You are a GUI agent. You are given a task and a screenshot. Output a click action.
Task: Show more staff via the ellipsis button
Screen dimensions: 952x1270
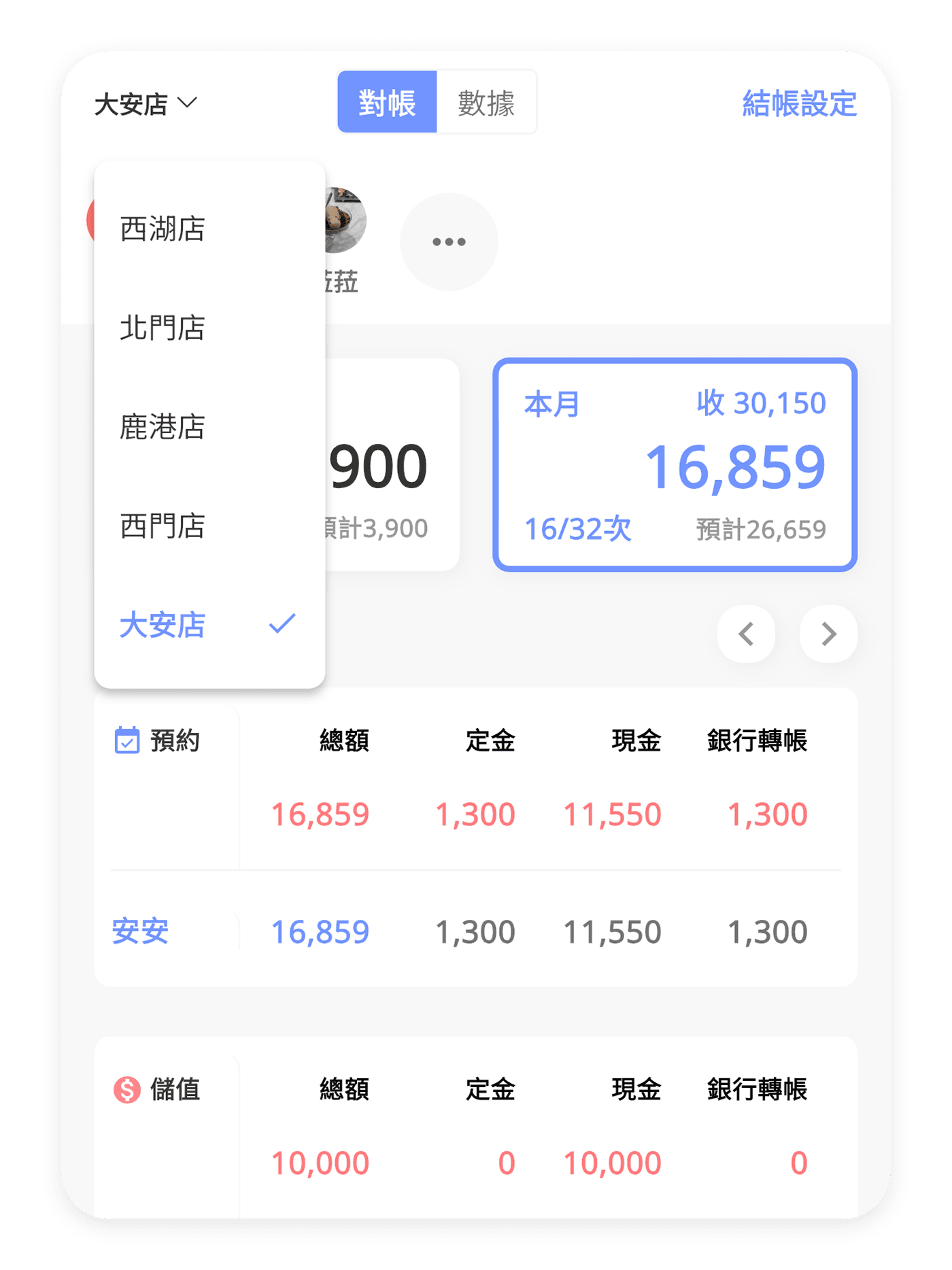449,241
